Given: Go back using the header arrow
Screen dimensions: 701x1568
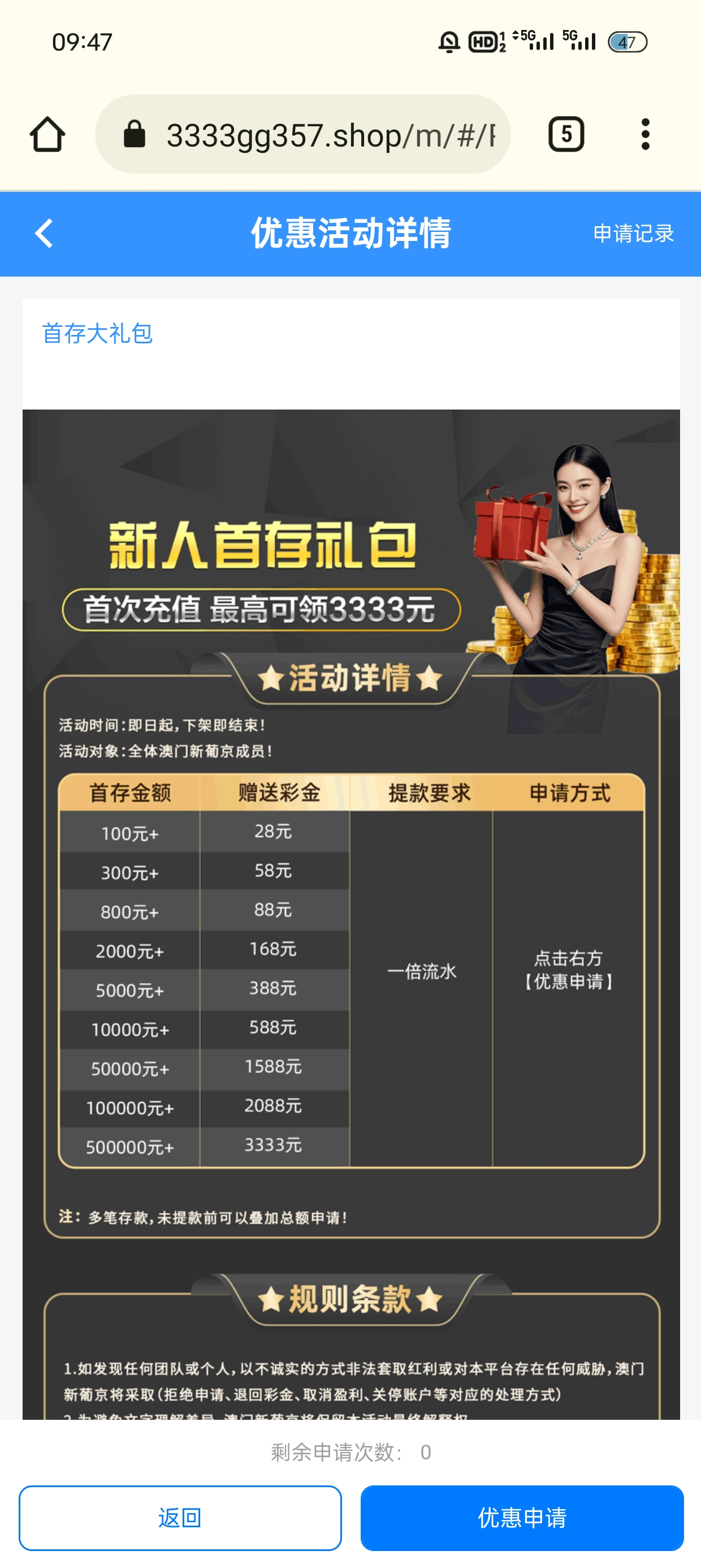Looking at the screenshot, I should point(44,233).
